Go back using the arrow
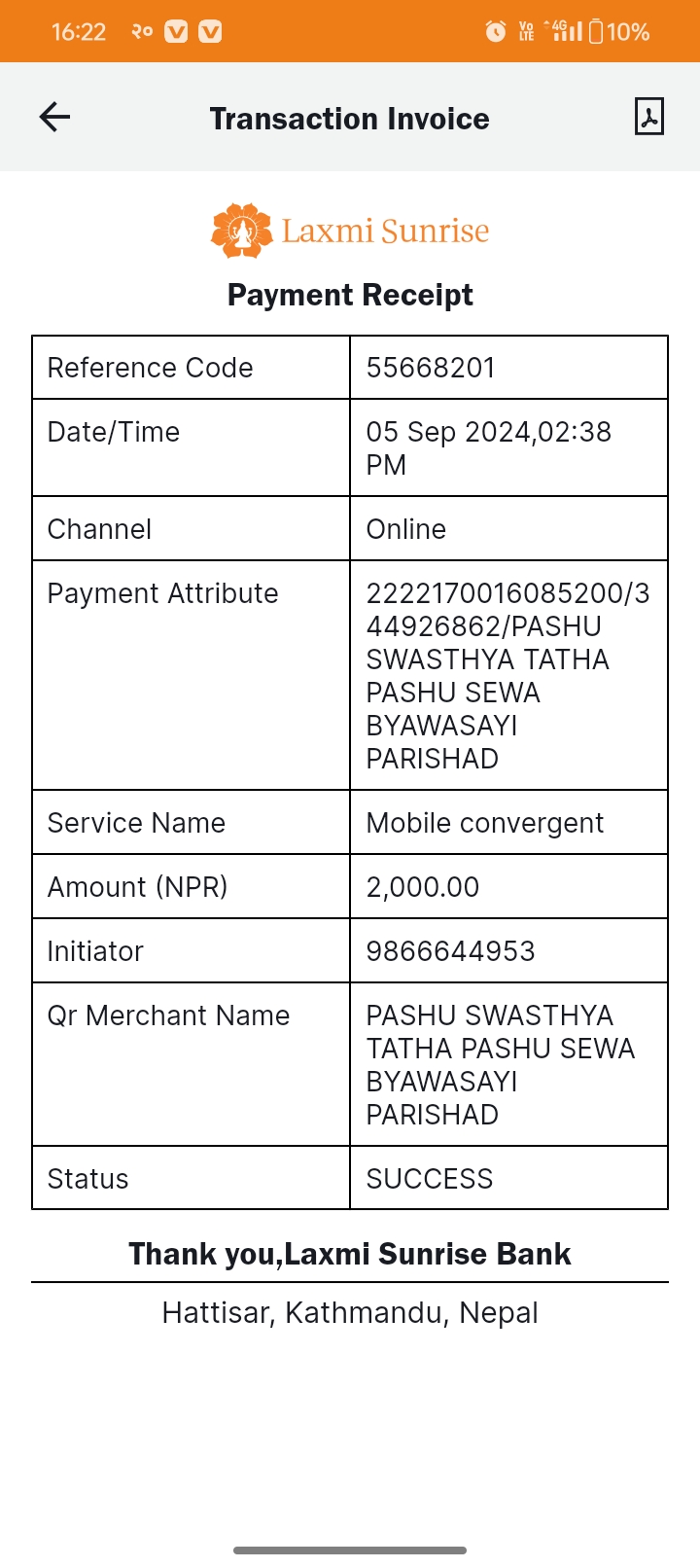Screen dimensions: 700x1568 point(54,118)
